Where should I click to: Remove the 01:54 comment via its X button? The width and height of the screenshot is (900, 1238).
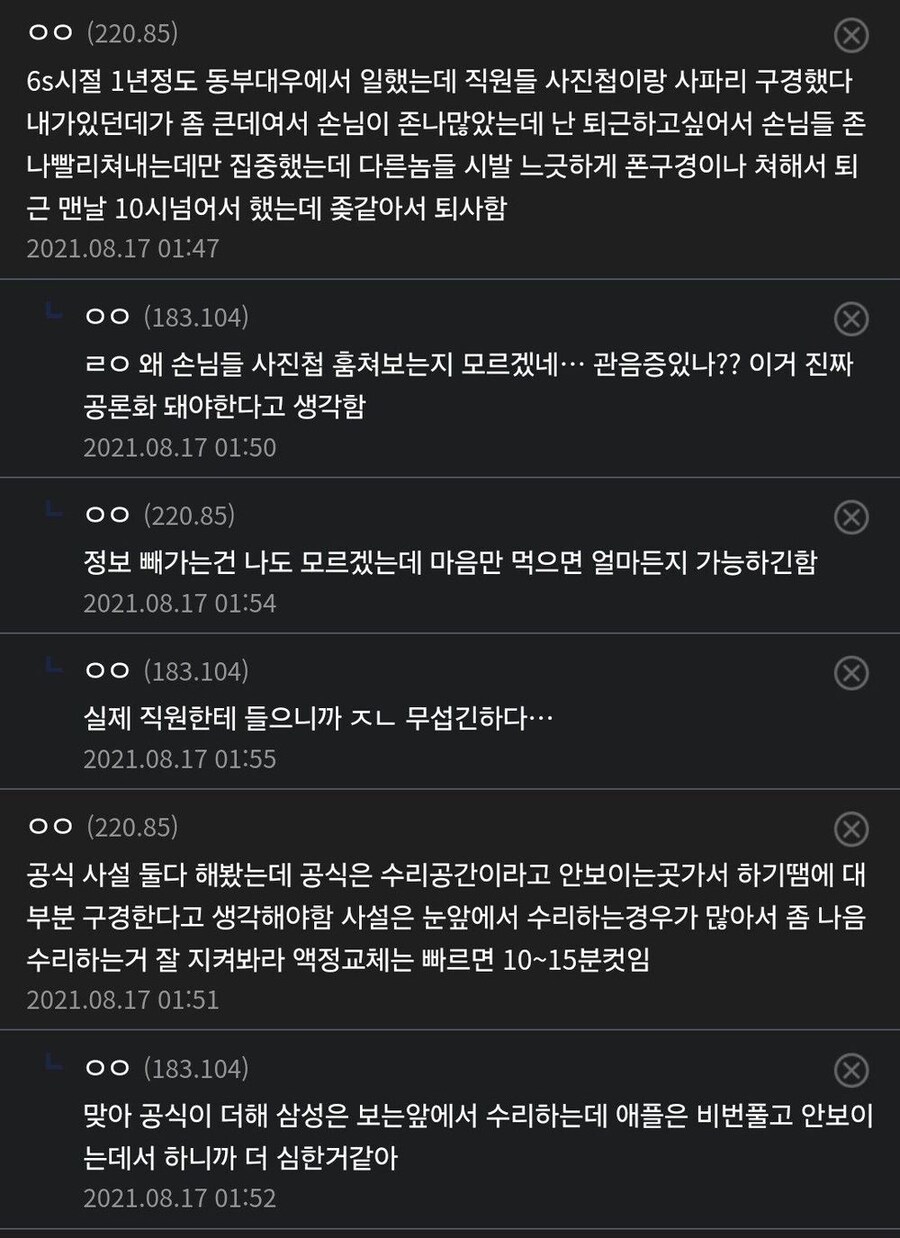coord(852,515)
